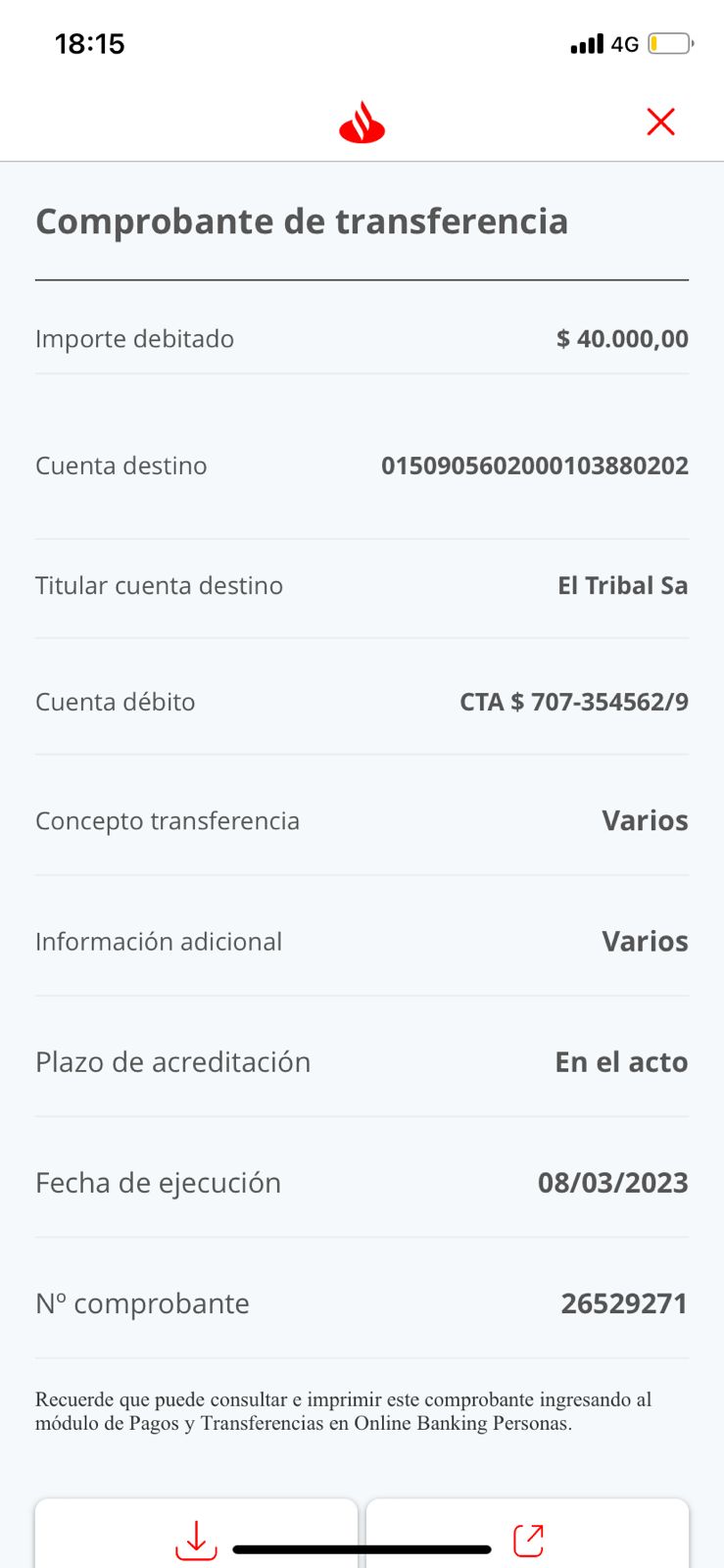Close the transfer receipt screen
This screenshot has height=1568, width=724.
tap(660, 122)
